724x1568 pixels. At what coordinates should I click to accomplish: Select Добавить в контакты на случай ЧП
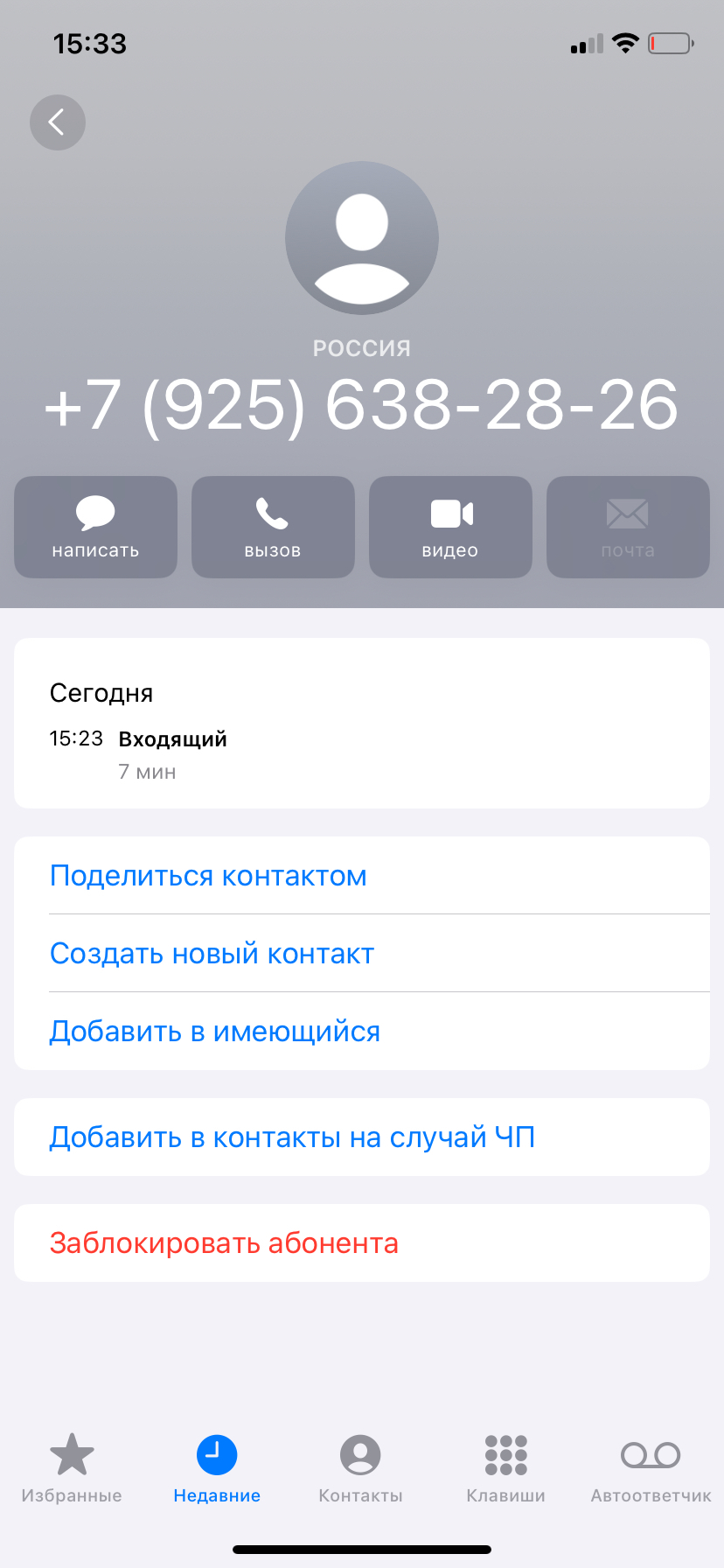coord(362,1137)
